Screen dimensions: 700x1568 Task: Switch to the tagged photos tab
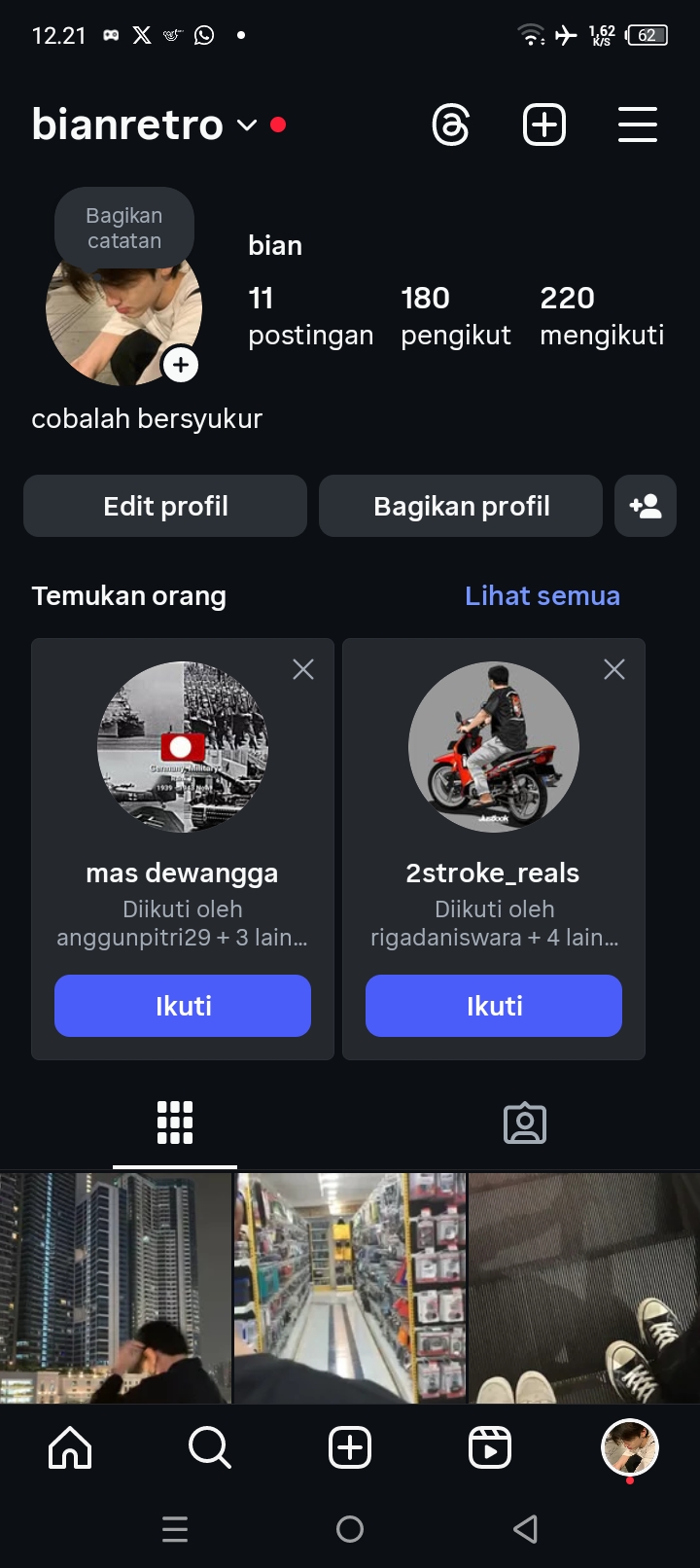[x=525, y=1123]
